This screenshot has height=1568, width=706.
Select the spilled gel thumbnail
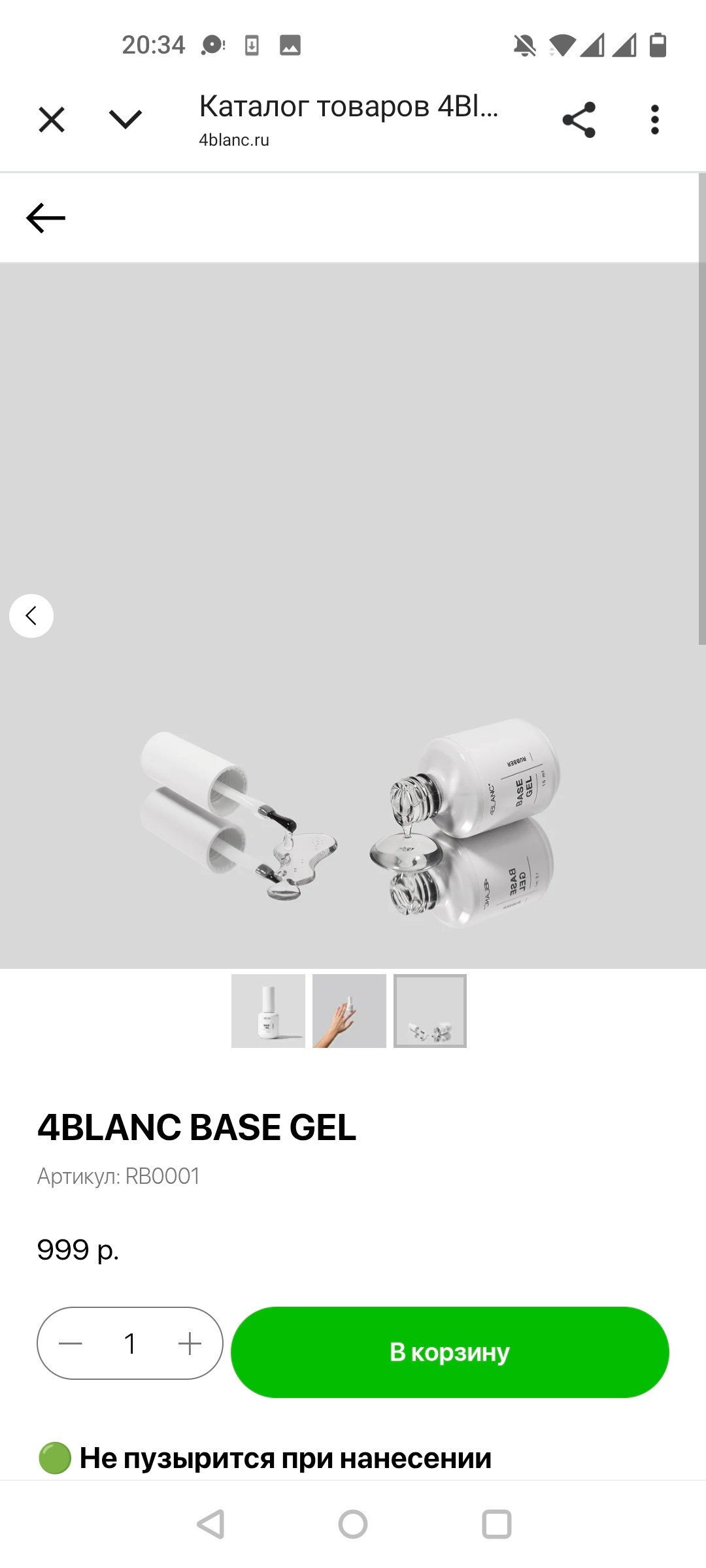tap(430, 1011)
